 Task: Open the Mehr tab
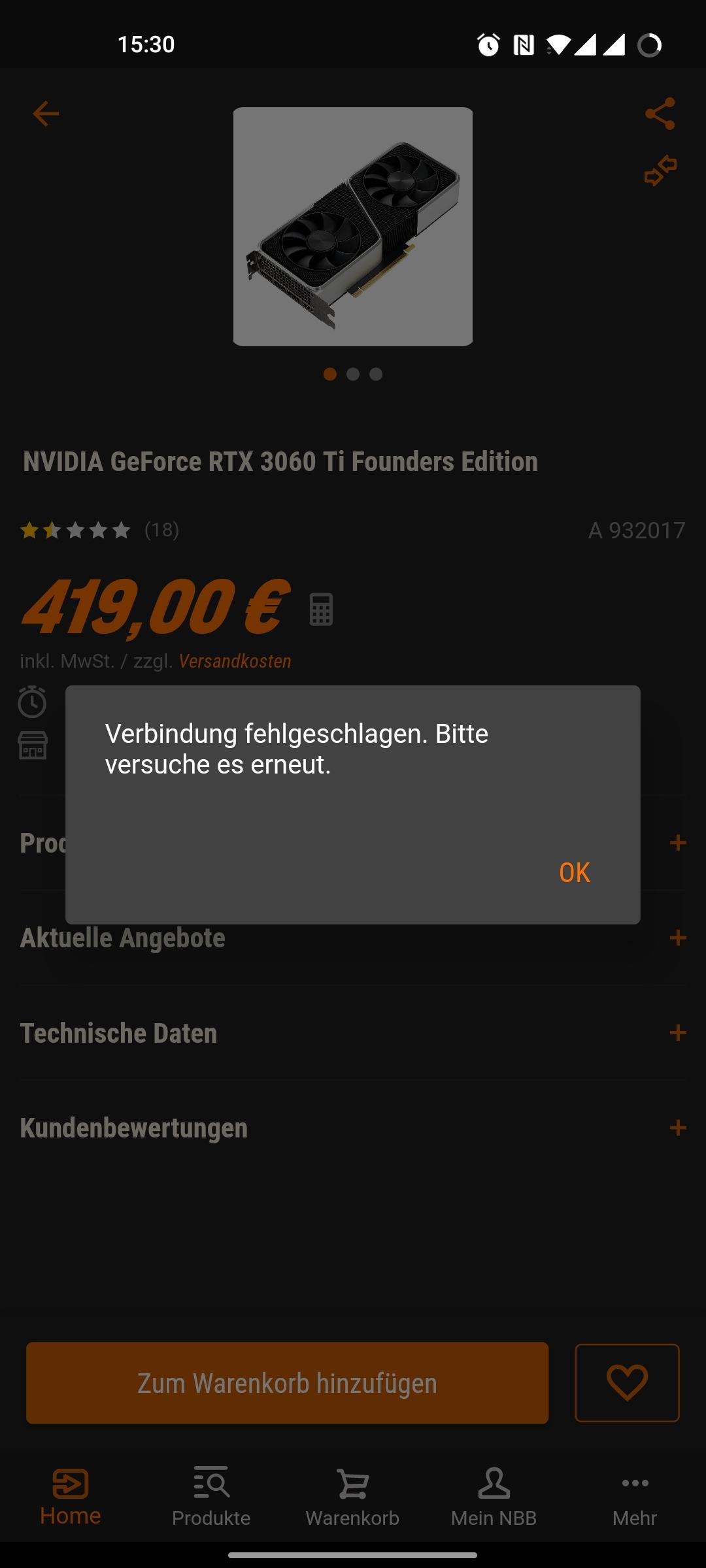[635, 1496]
